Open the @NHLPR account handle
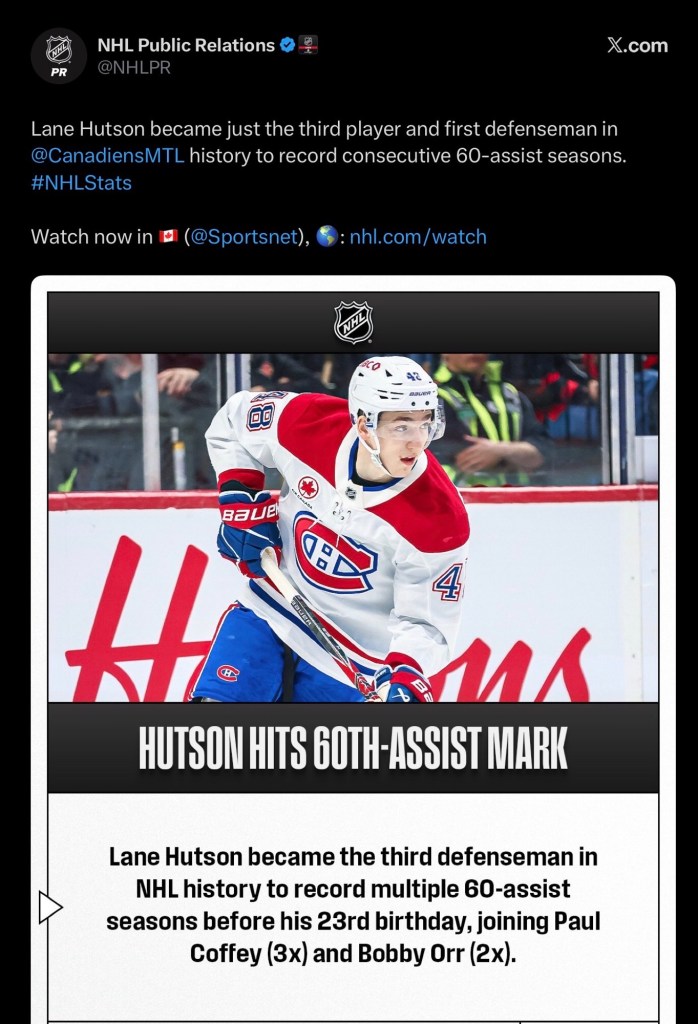Screen dimensions: 698x1024 click(x=133, y=67)
